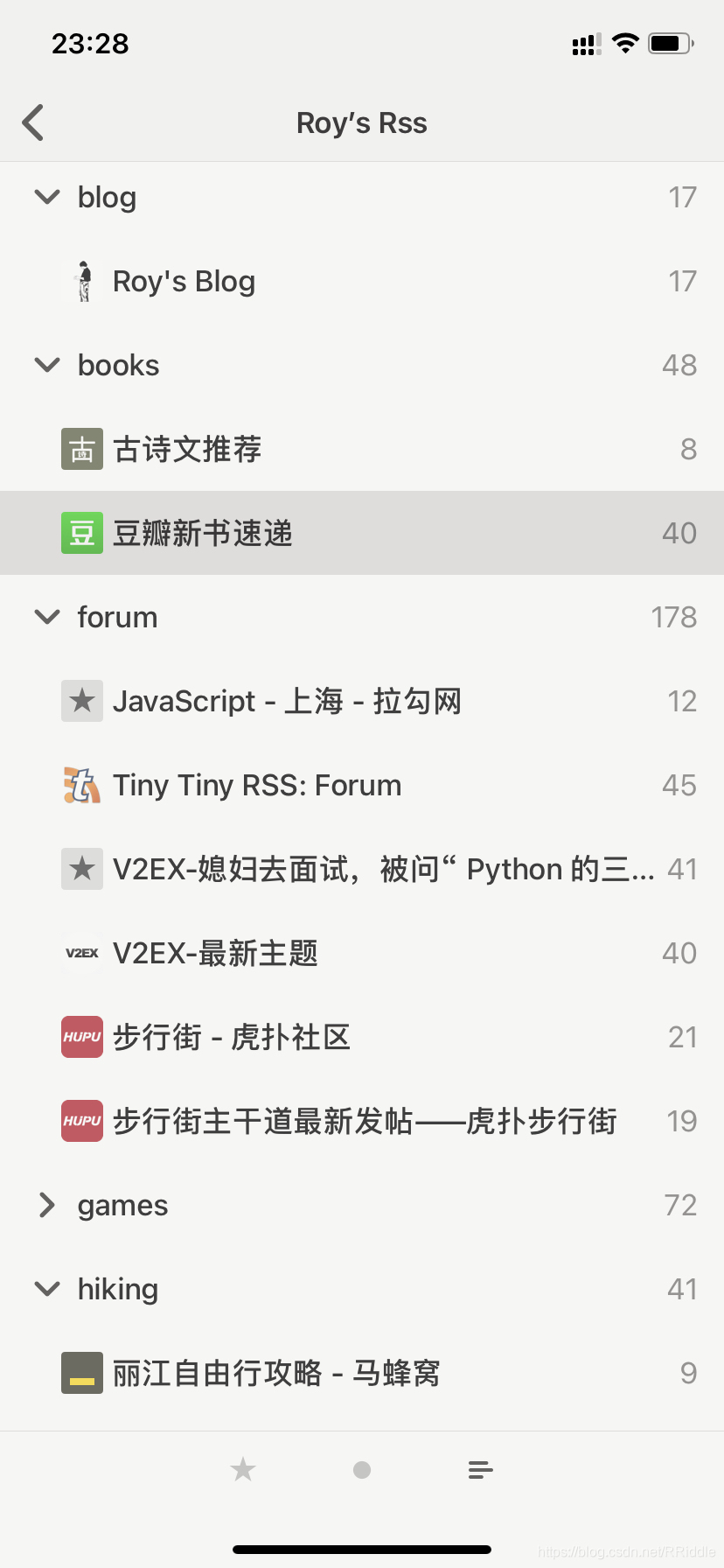Select the books category header

[118, 365]
